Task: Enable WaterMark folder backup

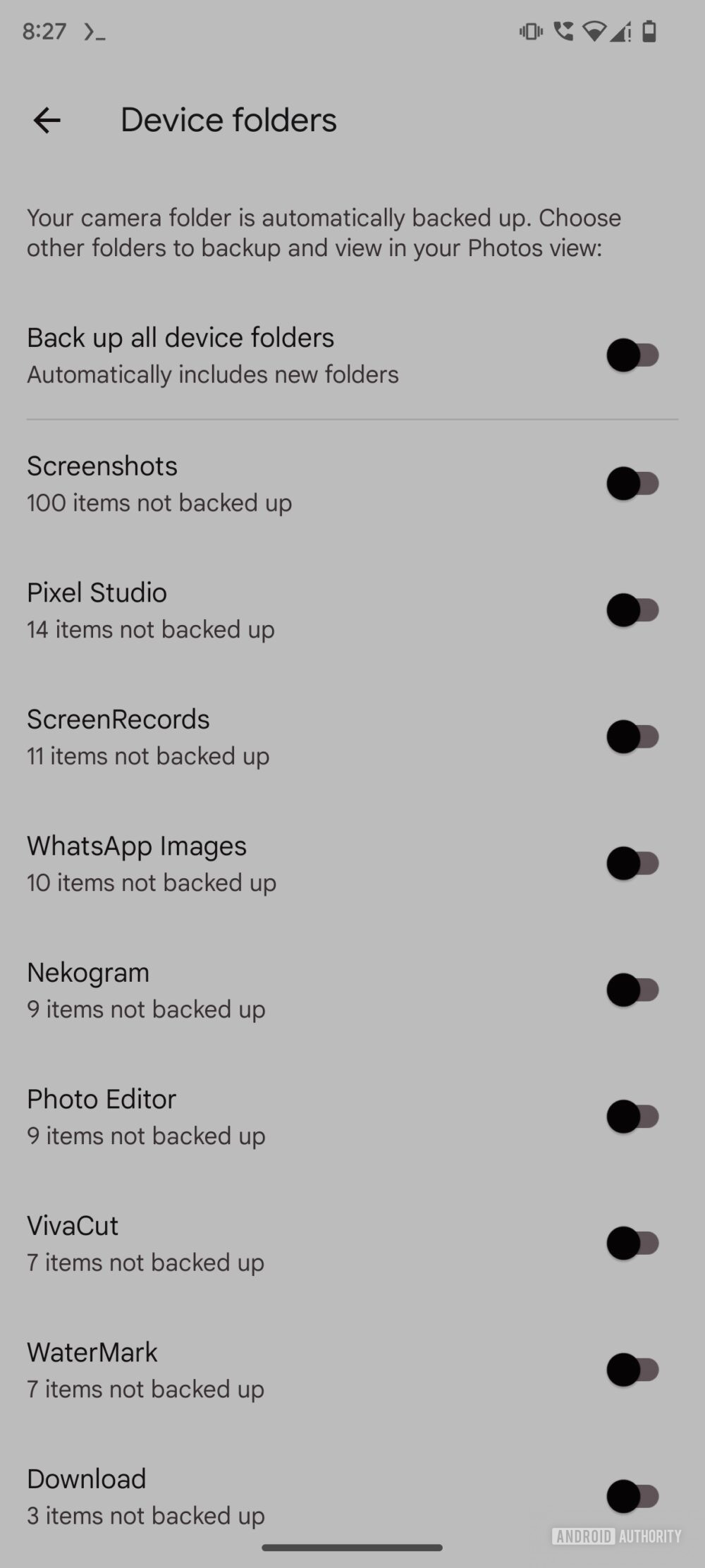Action: coord(631,1370)
